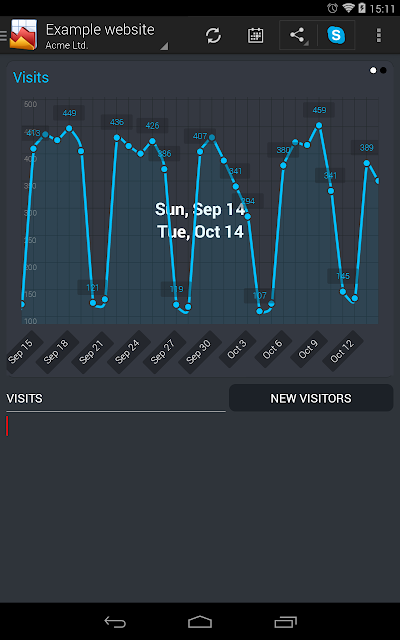Expand the Example website account dropdown

[107, 36]
